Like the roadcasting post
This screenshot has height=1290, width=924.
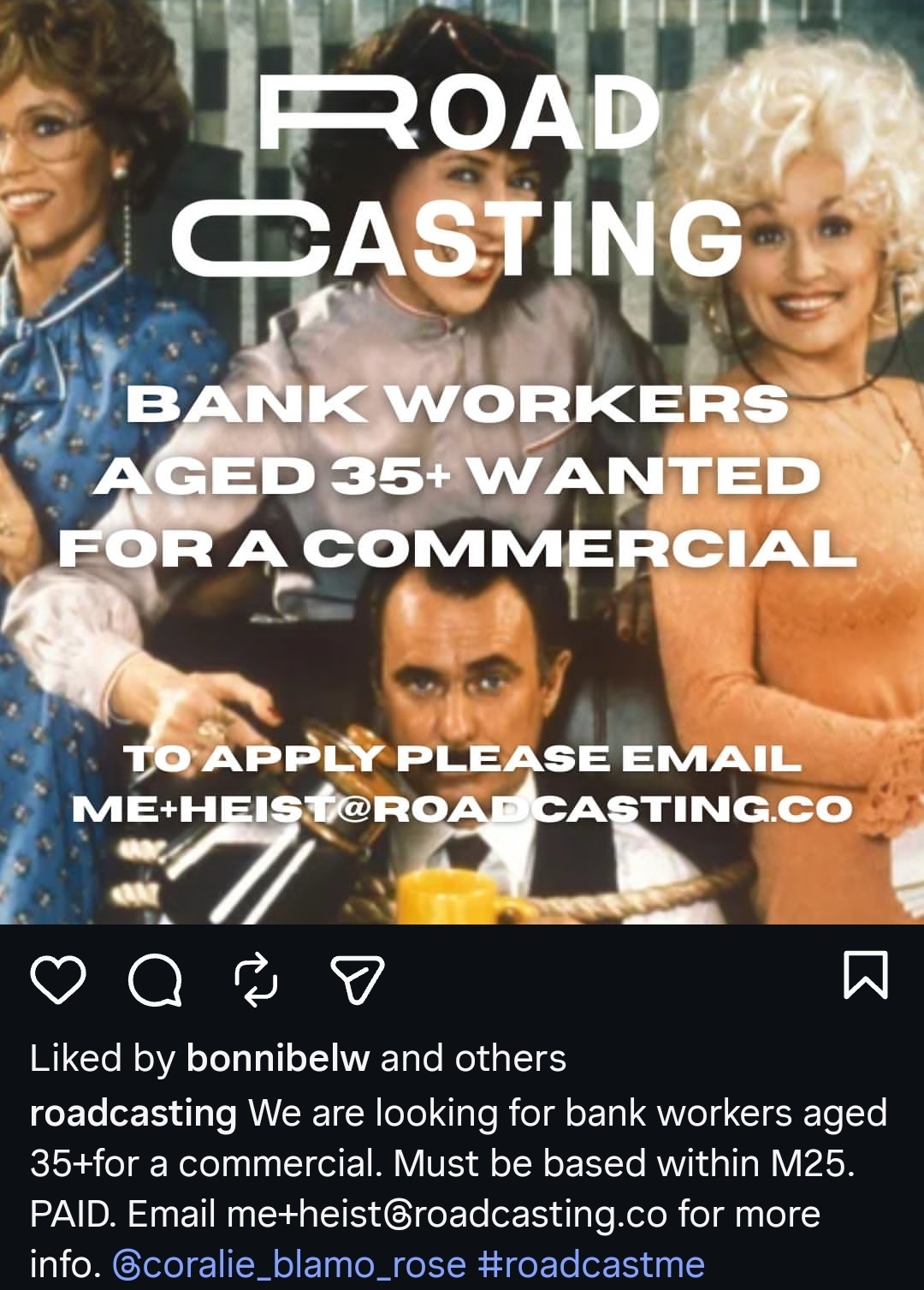(x=58, y=979)
